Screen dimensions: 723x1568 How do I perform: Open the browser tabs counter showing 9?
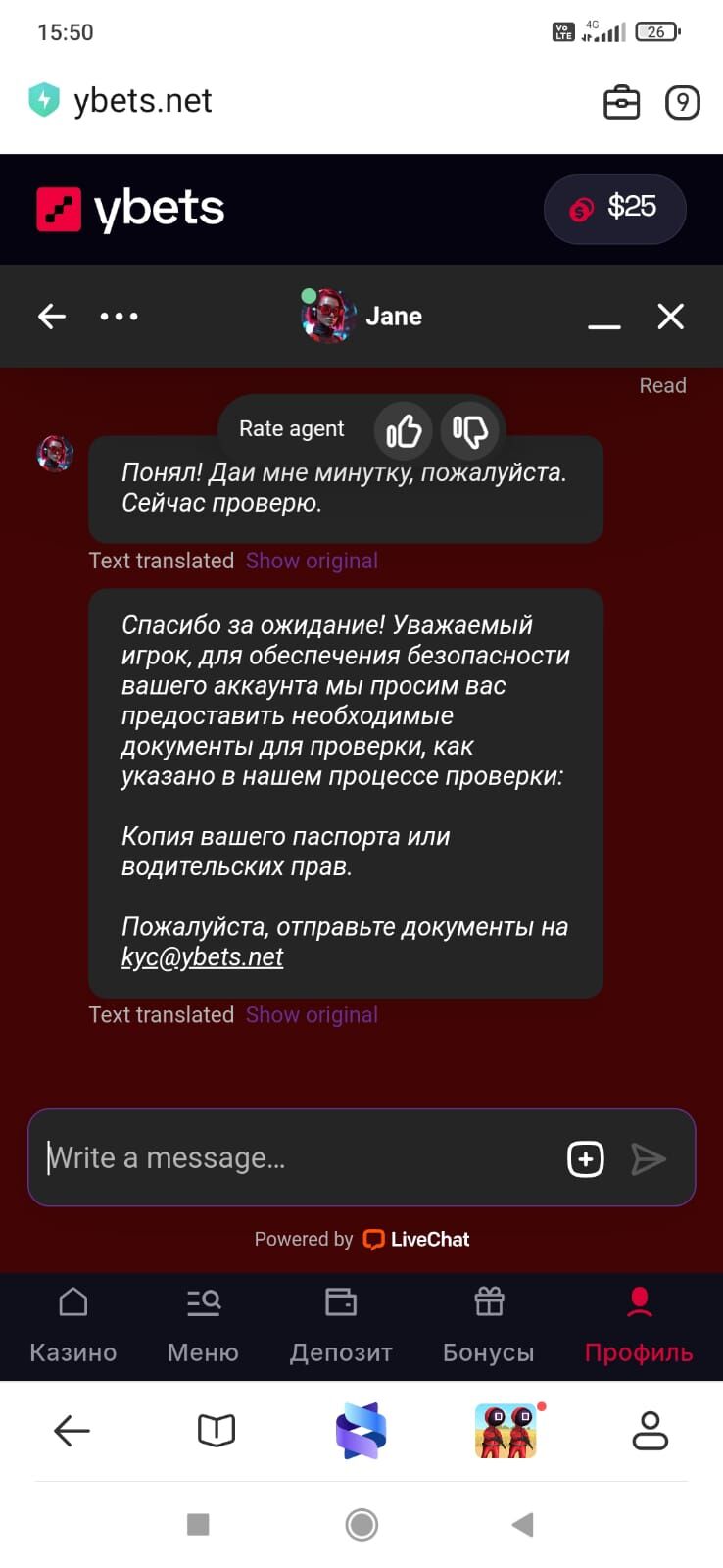(683, 102)
